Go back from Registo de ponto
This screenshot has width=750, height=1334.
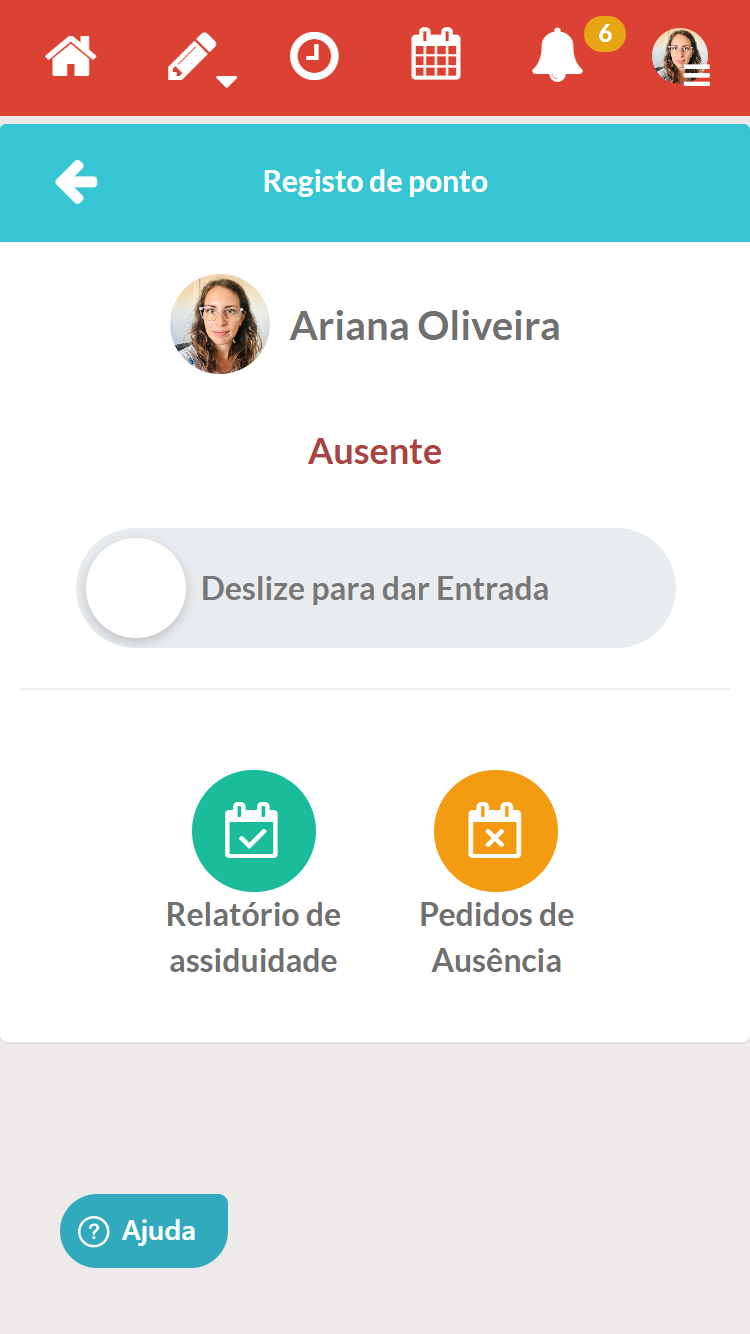(76, 182)
